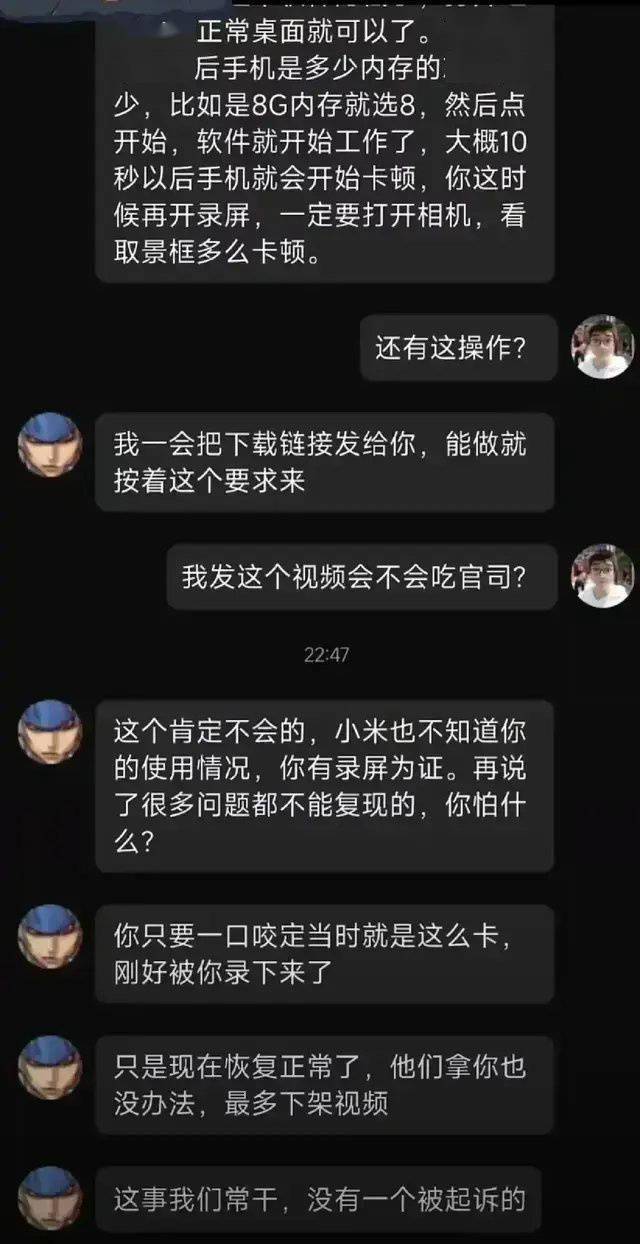This screenshot has width=640, height=1244.
Task: Open avatar beside "只是现在恢复正常了" message
Action: click(49, 1067)
